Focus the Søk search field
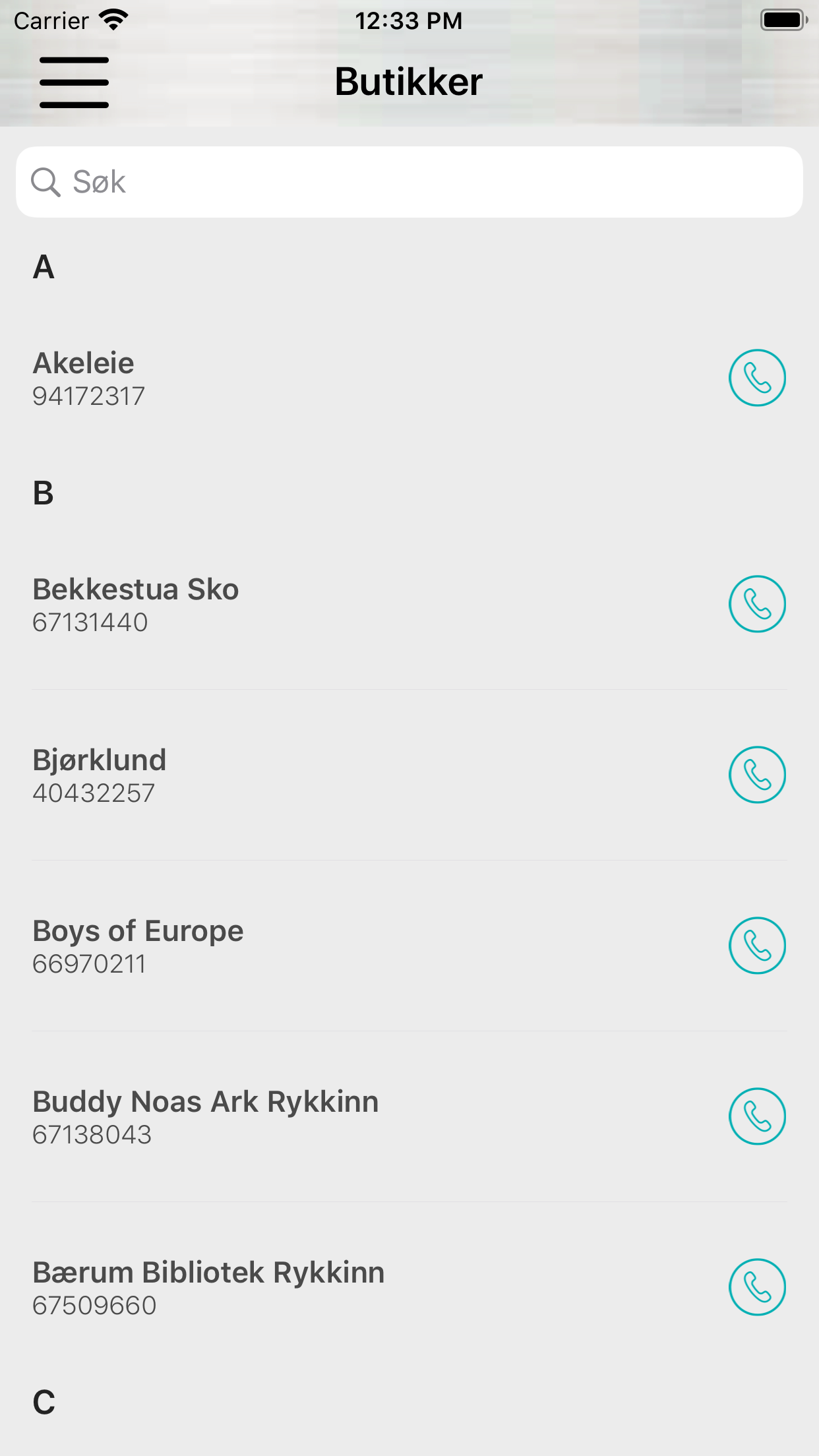Screen dimensions: 819x1456 (409, 182)
